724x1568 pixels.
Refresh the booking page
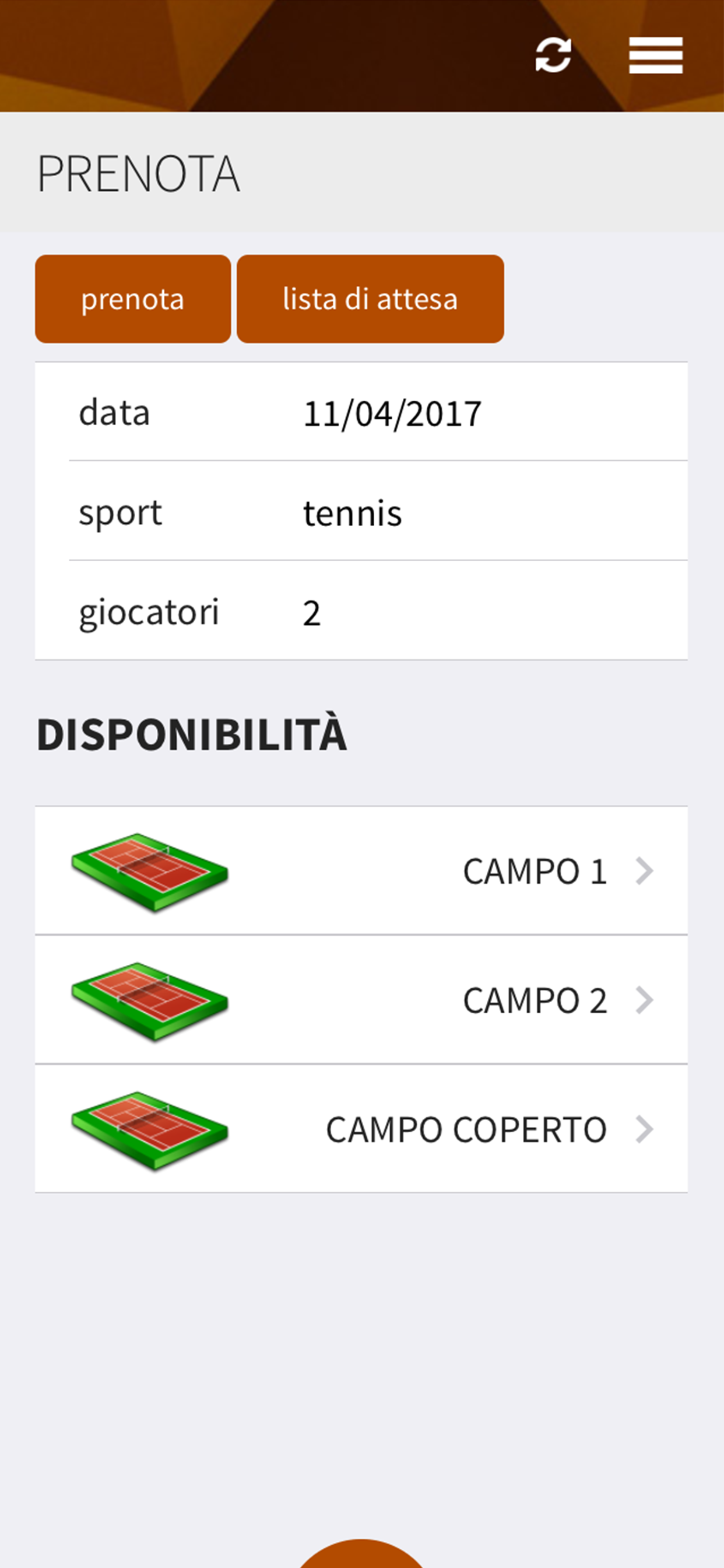[553, 55]
